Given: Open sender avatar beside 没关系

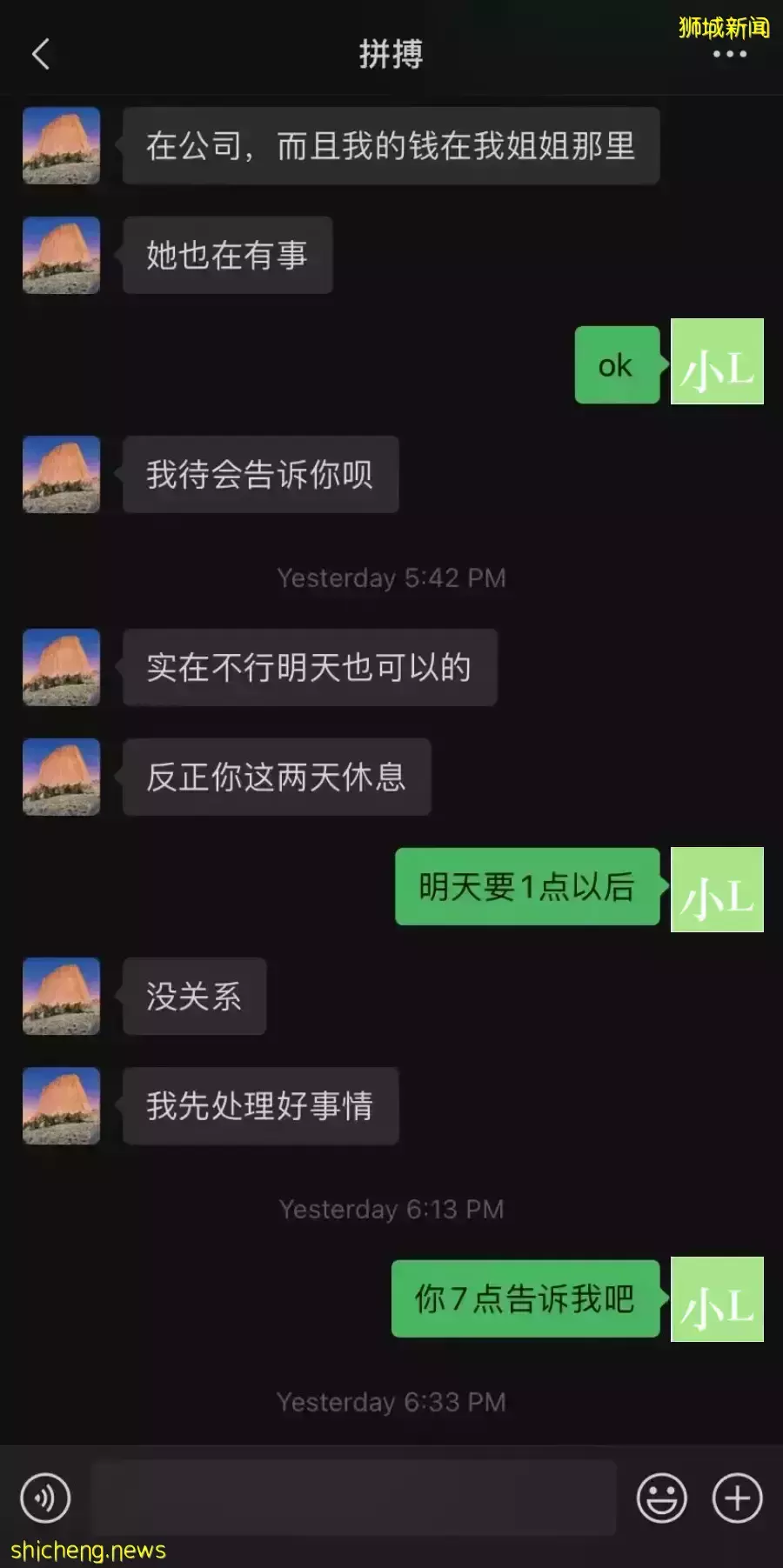Looking at the screenshot, I should click(x=61, y=996).
